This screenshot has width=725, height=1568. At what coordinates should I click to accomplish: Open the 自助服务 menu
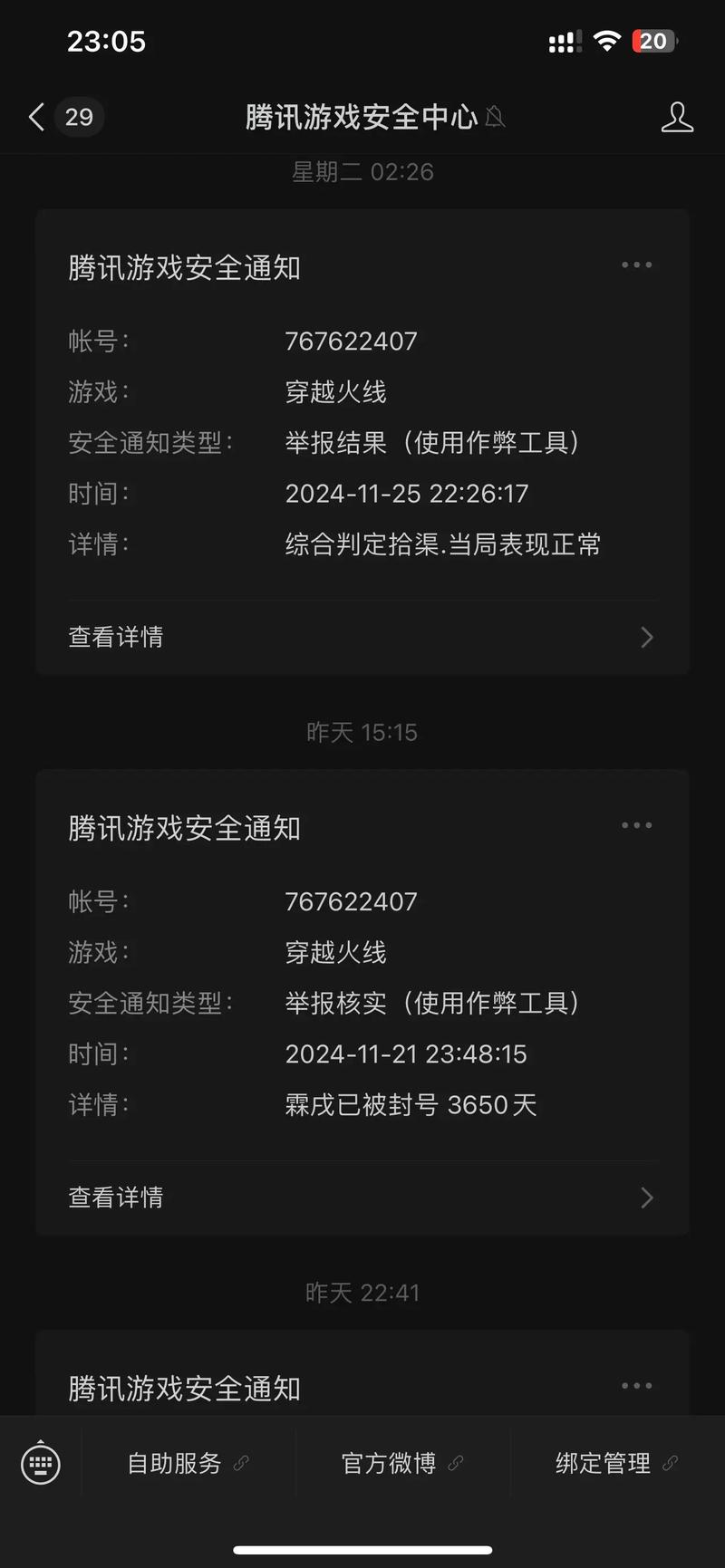[188, 1464]
